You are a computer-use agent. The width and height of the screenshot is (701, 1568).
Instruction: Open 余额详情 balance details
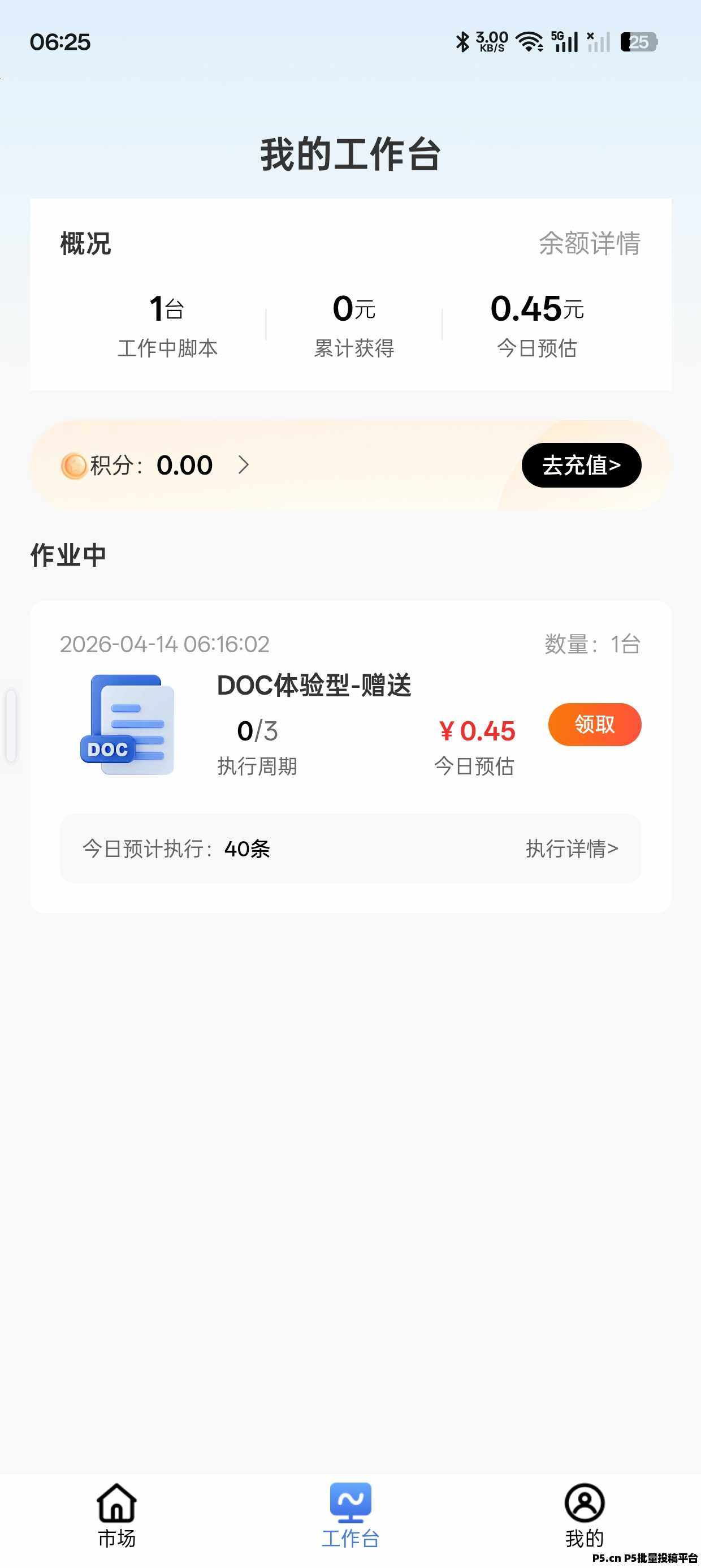click(x=589, y=243)
